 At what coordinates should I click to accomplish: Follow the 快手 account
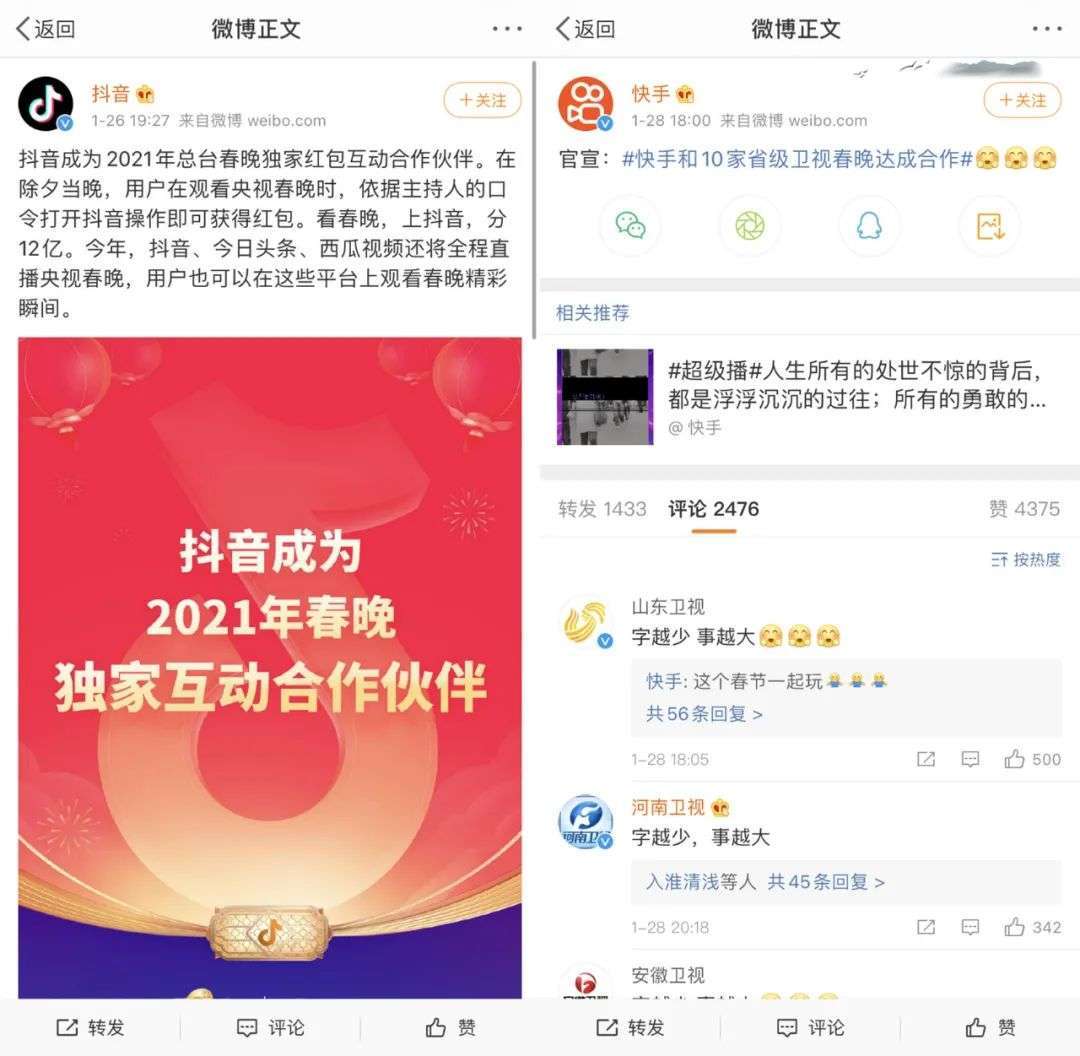(x=1023, y=100)
